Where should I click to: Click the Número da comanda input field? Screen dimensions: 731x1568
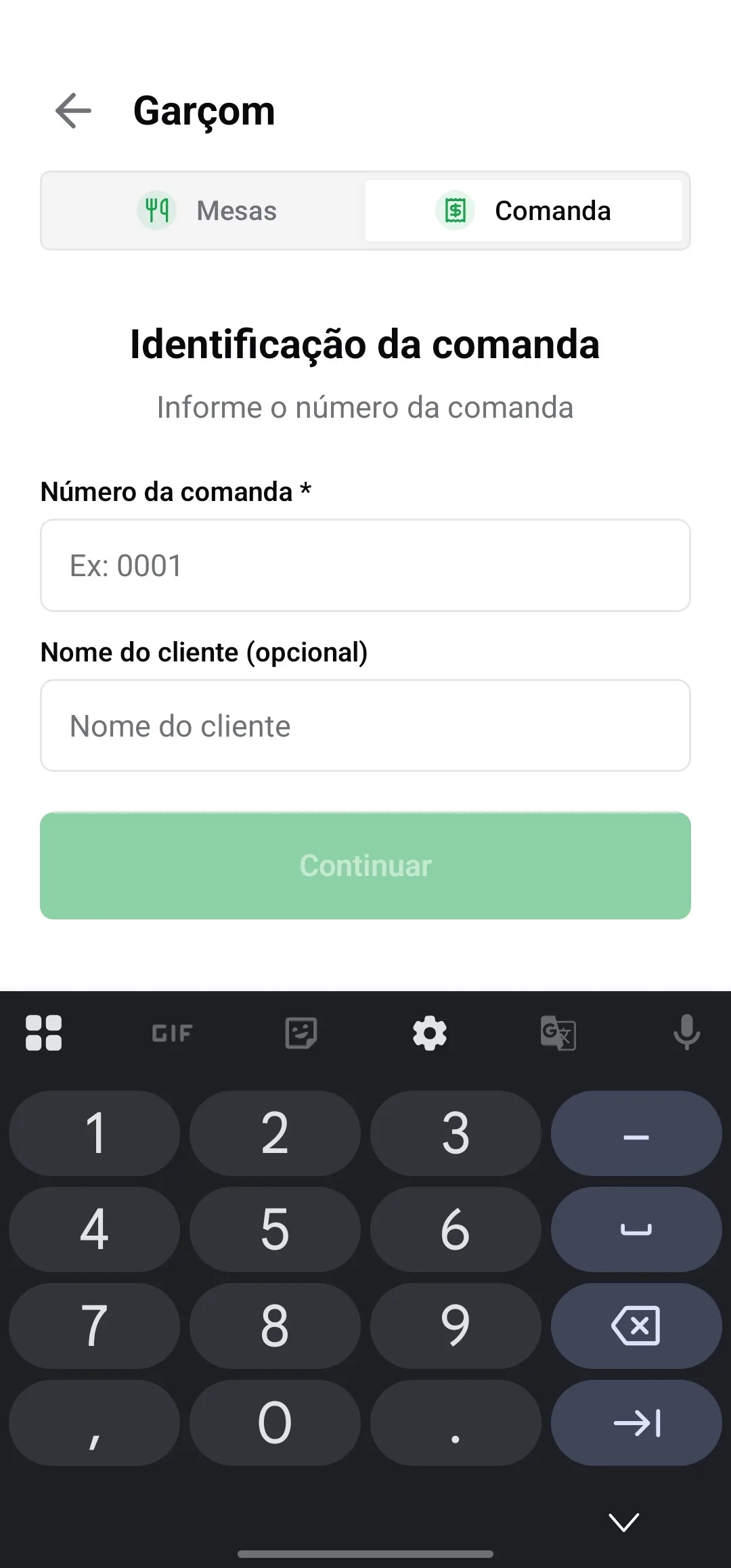point(365,566)
